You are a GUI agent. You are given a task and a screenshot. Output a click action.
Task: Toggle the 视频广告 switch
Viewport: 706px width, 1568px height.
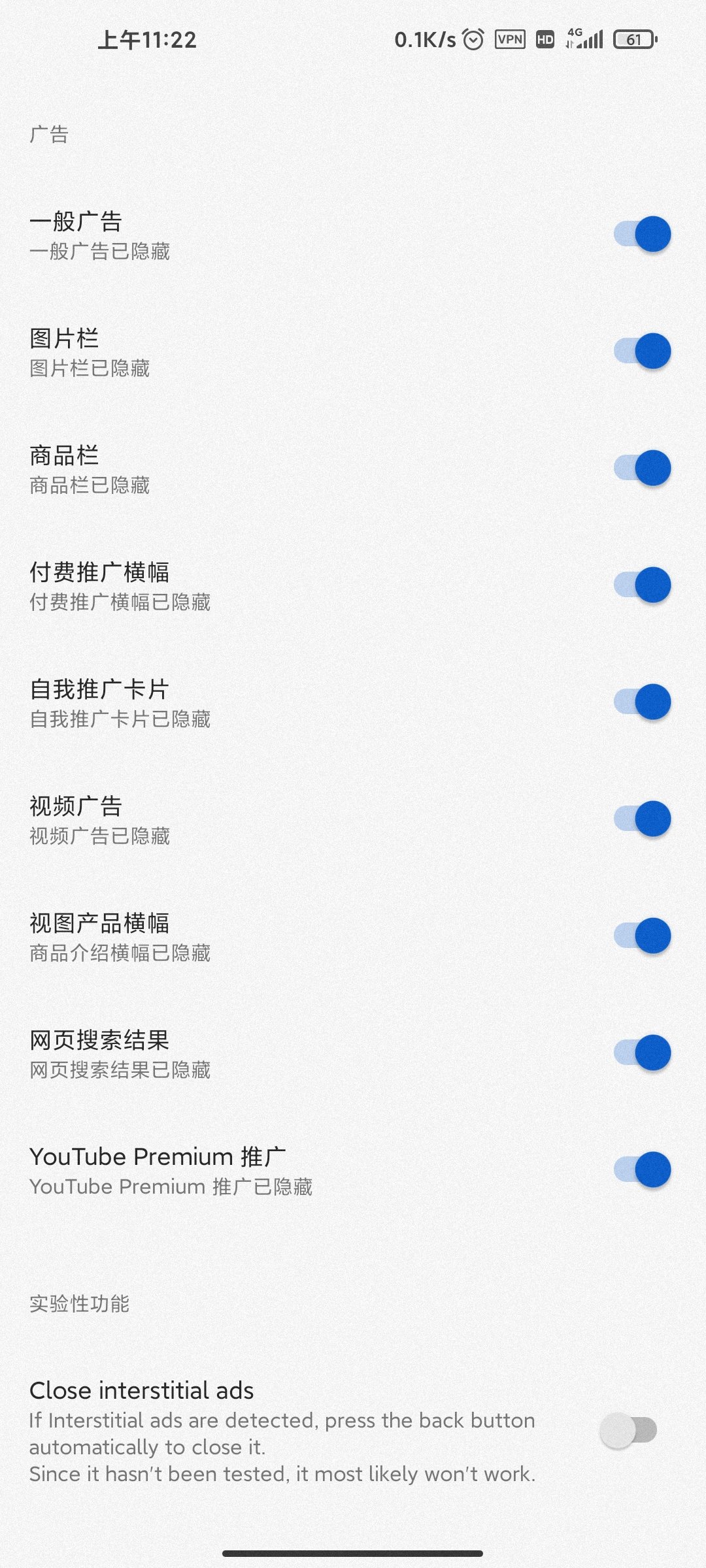coord(642,819)
